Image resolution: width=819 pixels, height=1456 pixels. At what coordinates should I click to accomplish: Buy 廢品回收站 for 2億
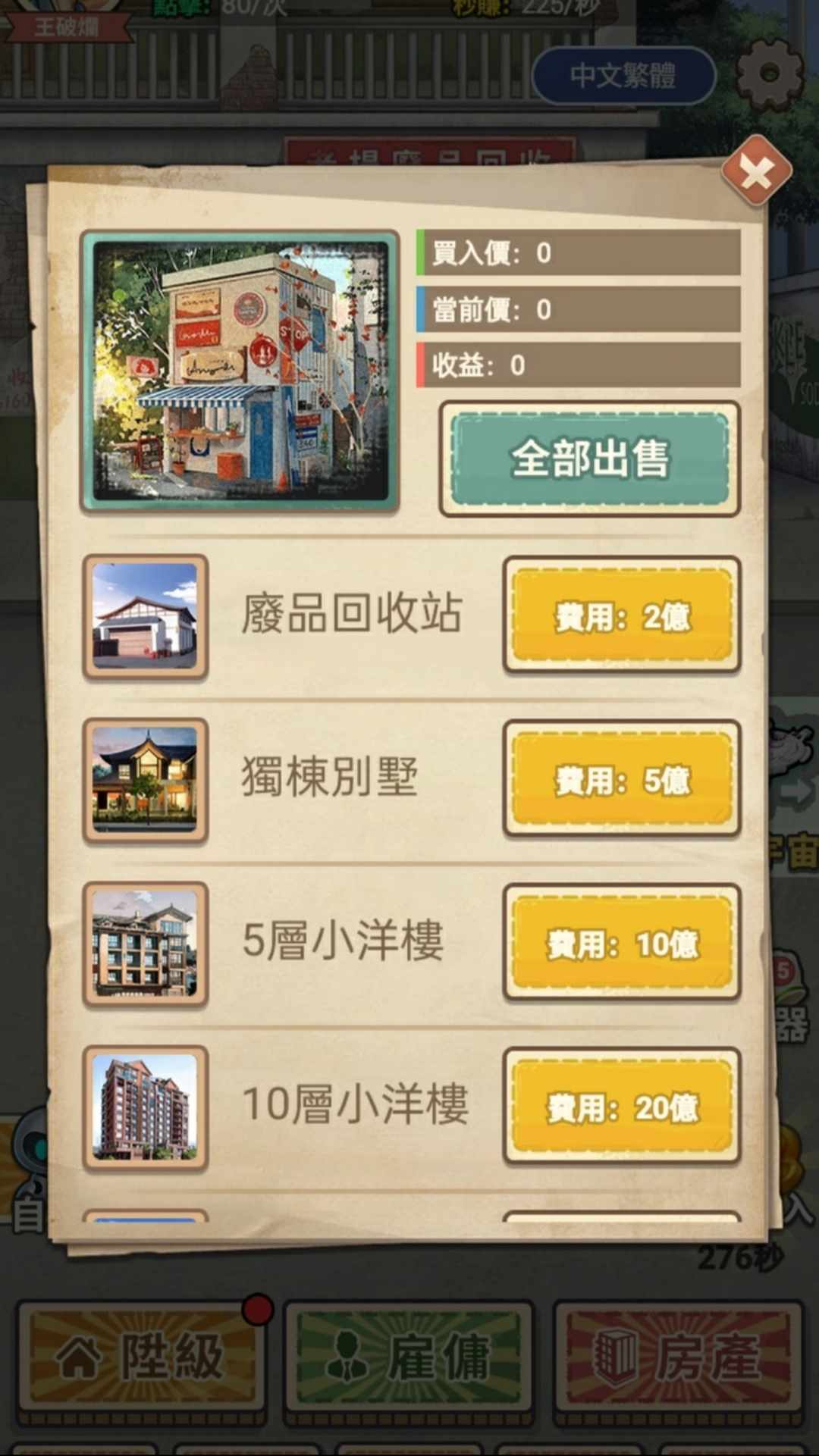point(622,615)
